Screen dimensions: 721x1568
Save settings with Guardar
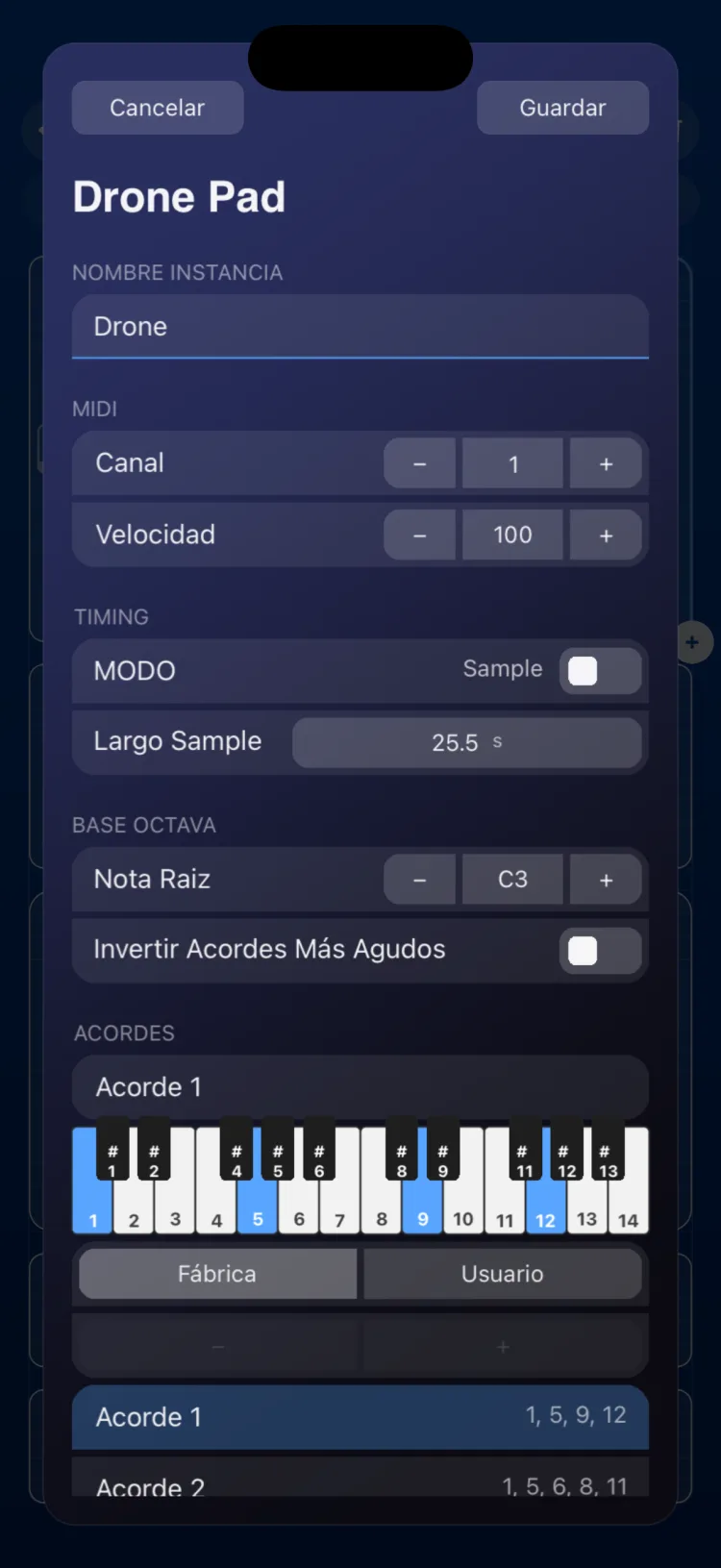pos(562,108)
